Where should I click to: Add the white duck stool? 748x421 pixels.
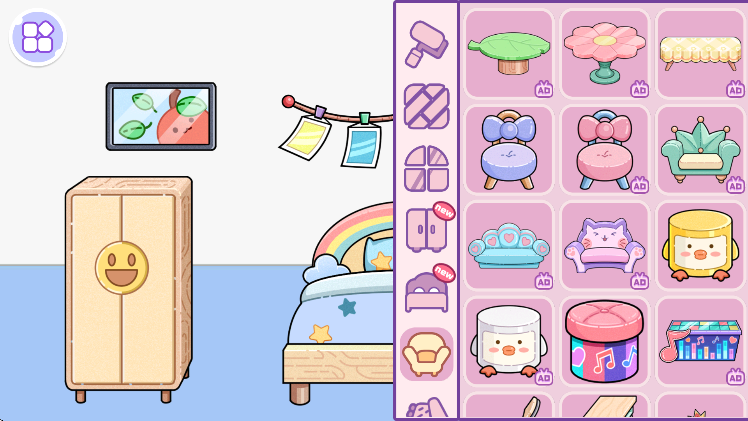click(509, 342)
